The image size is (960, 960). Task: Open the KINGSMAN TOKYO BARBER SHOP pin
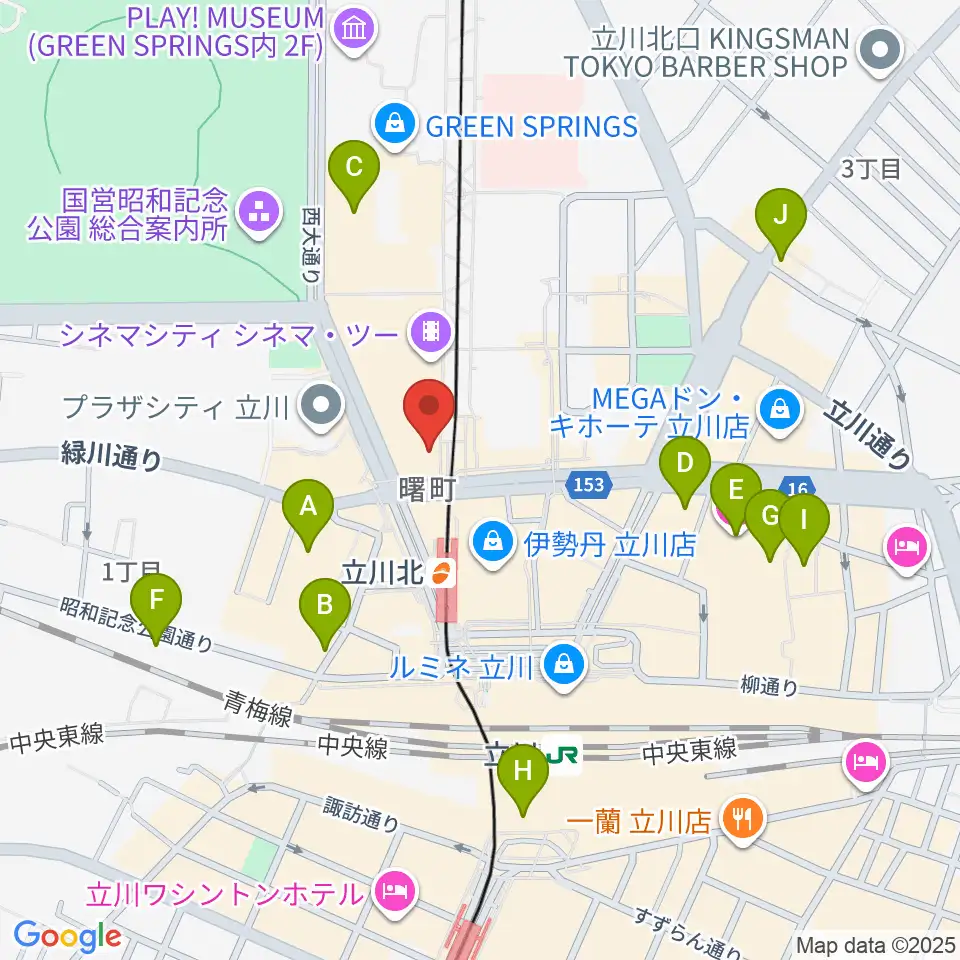click(879, 51)
